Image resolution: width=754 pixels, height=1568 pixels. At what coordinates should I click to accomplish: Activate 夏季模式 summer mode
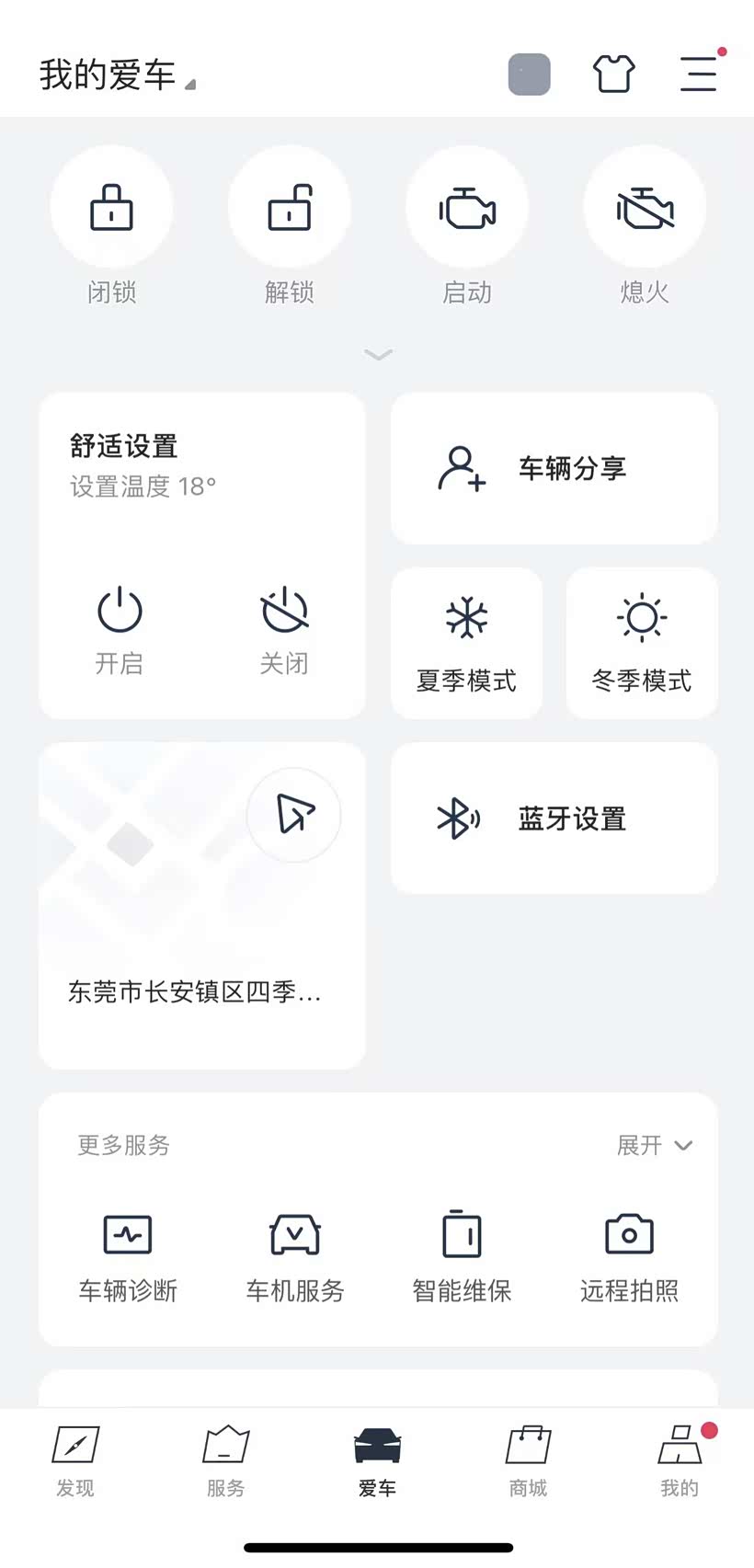pos(466,643)
